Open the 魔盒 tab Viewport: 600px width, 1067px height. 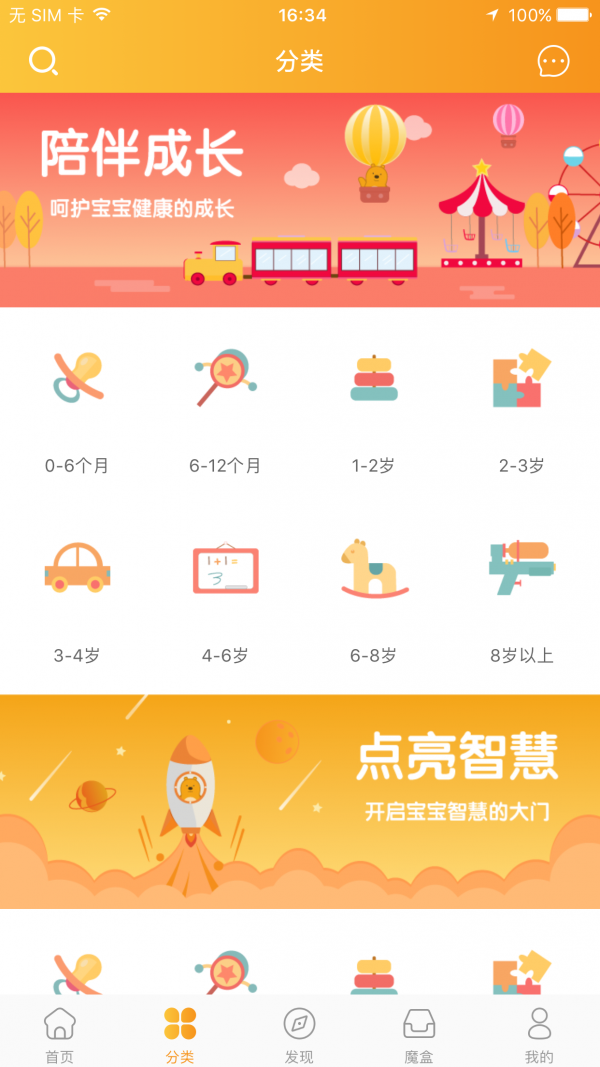tap(419, 1033)
